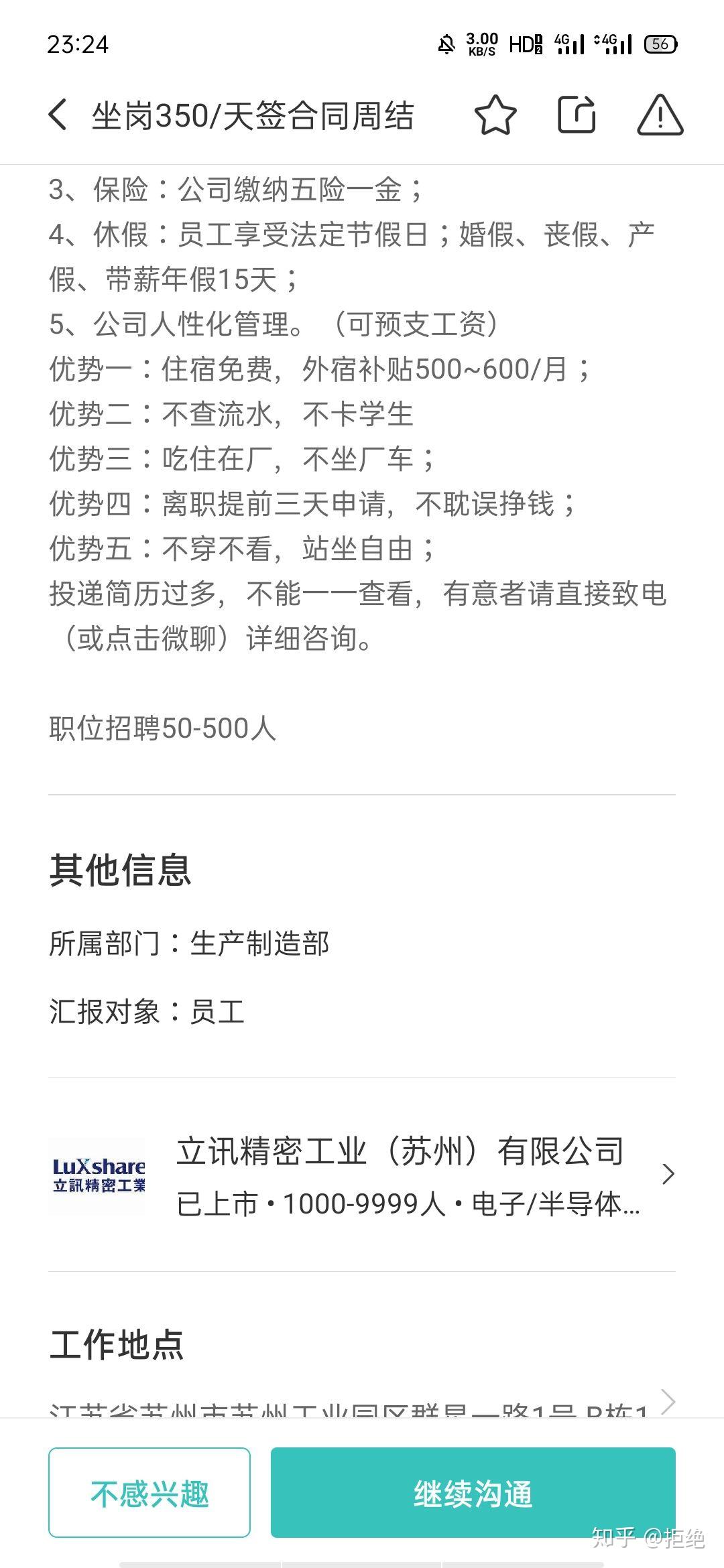Open 立讯精密工业（苏州）有限公司 company page
The width and height of the screenshot is (724, 1568).
(x=400, y=1151)
